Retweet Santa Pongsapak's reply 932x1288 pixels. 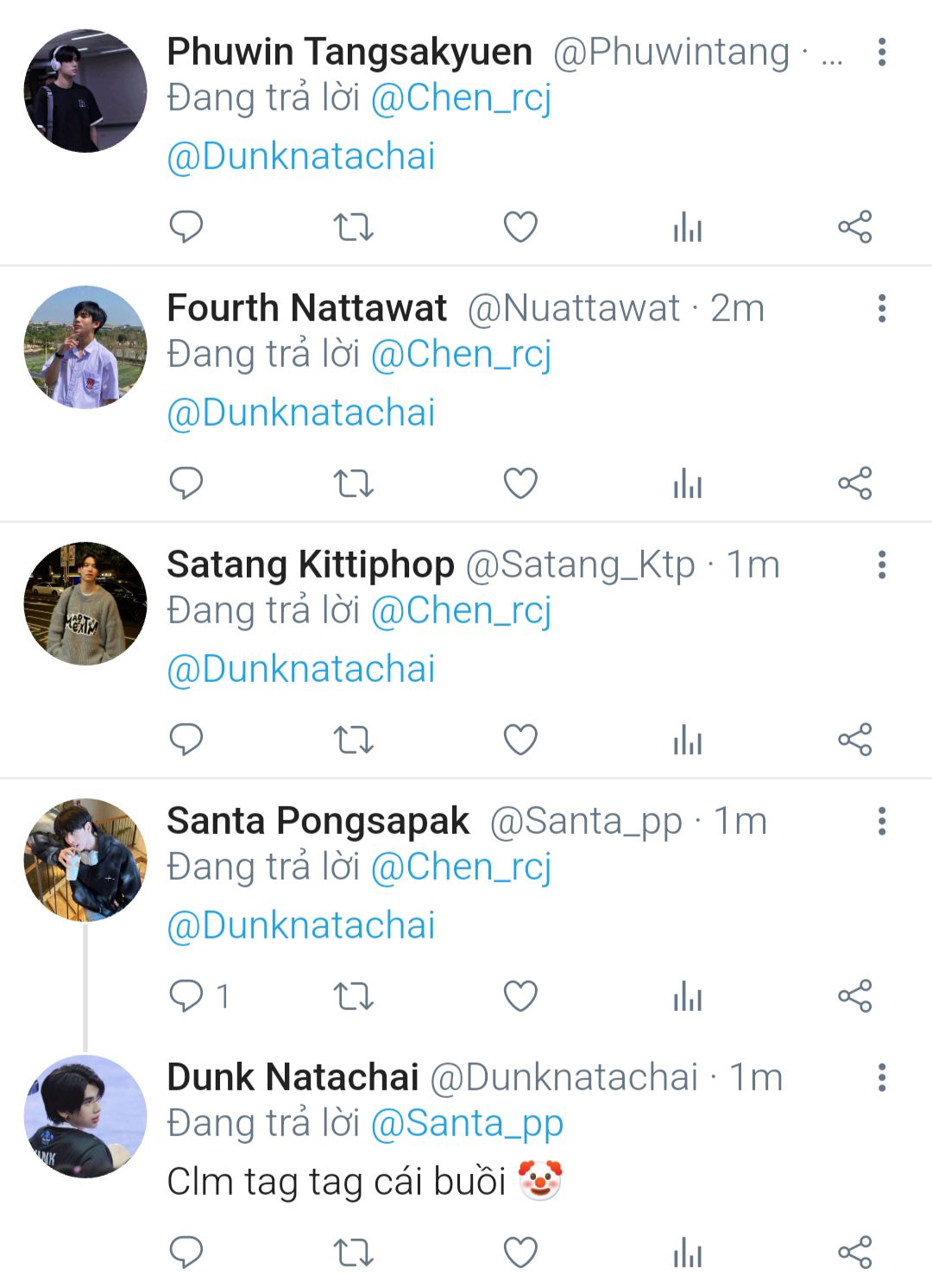353,996
